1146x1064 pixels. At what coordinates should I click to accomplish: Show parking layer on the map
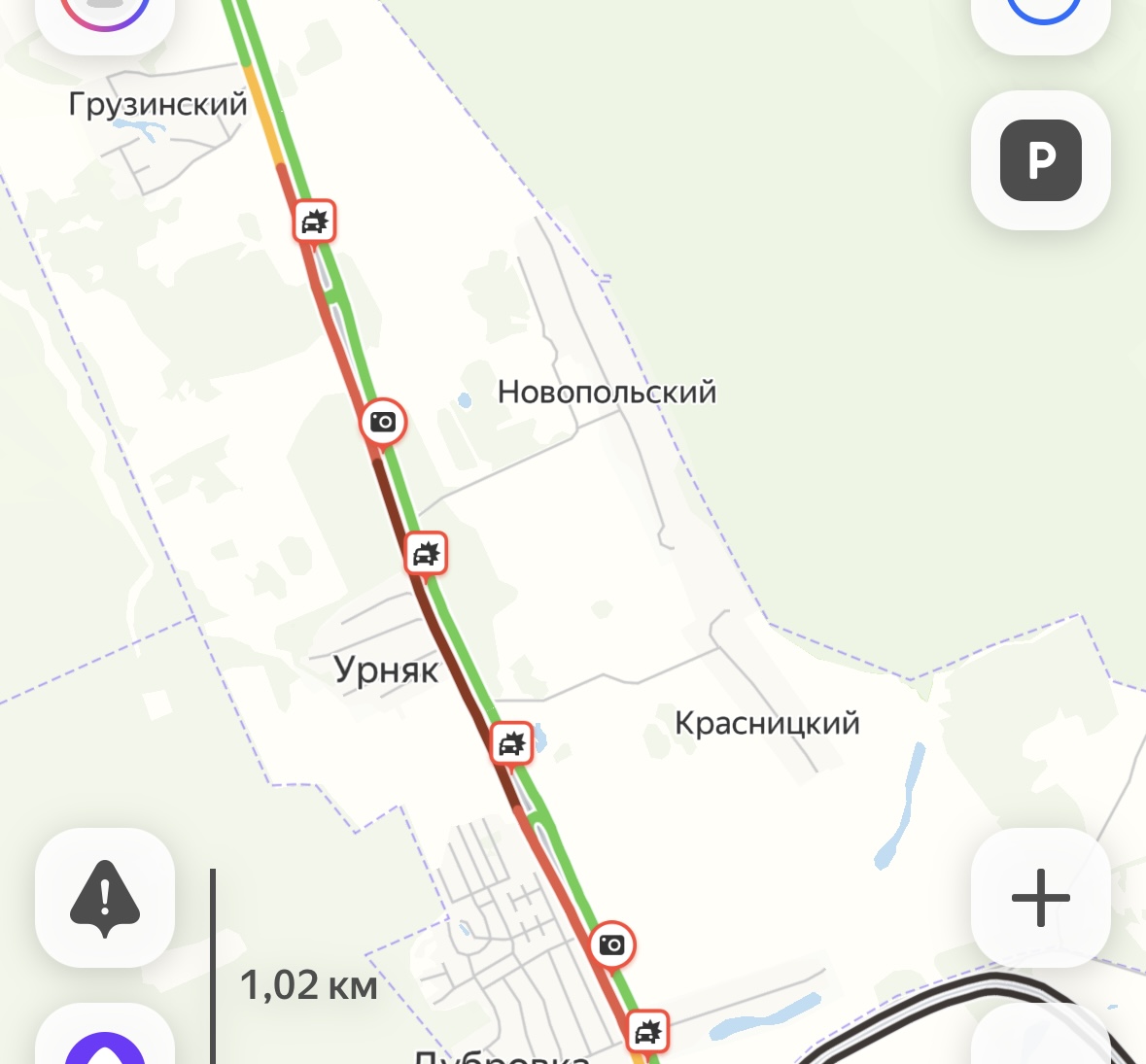[x=1040, y=160]
